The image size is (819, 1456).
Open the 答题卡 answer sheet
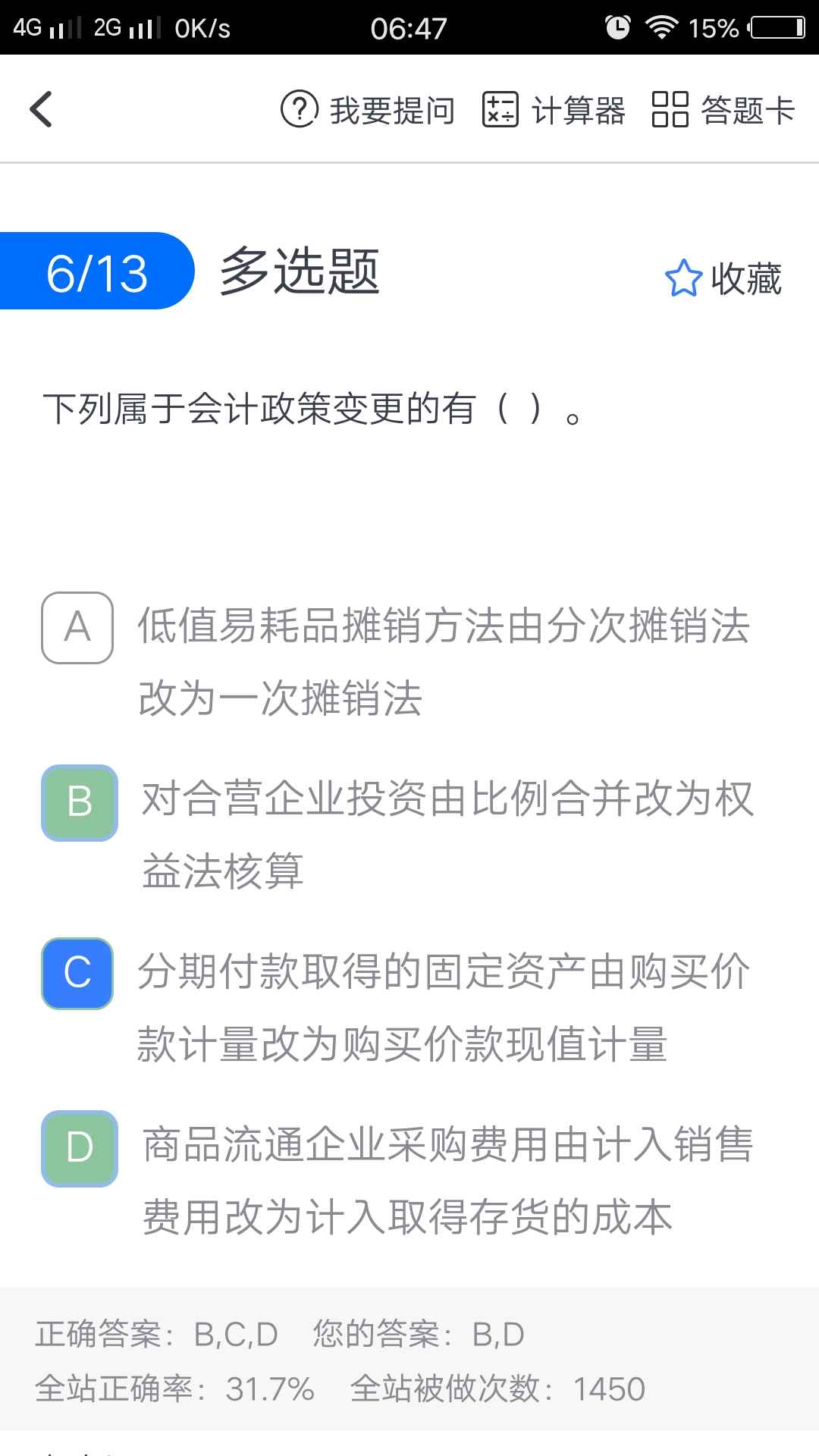(x=723, y=110)
